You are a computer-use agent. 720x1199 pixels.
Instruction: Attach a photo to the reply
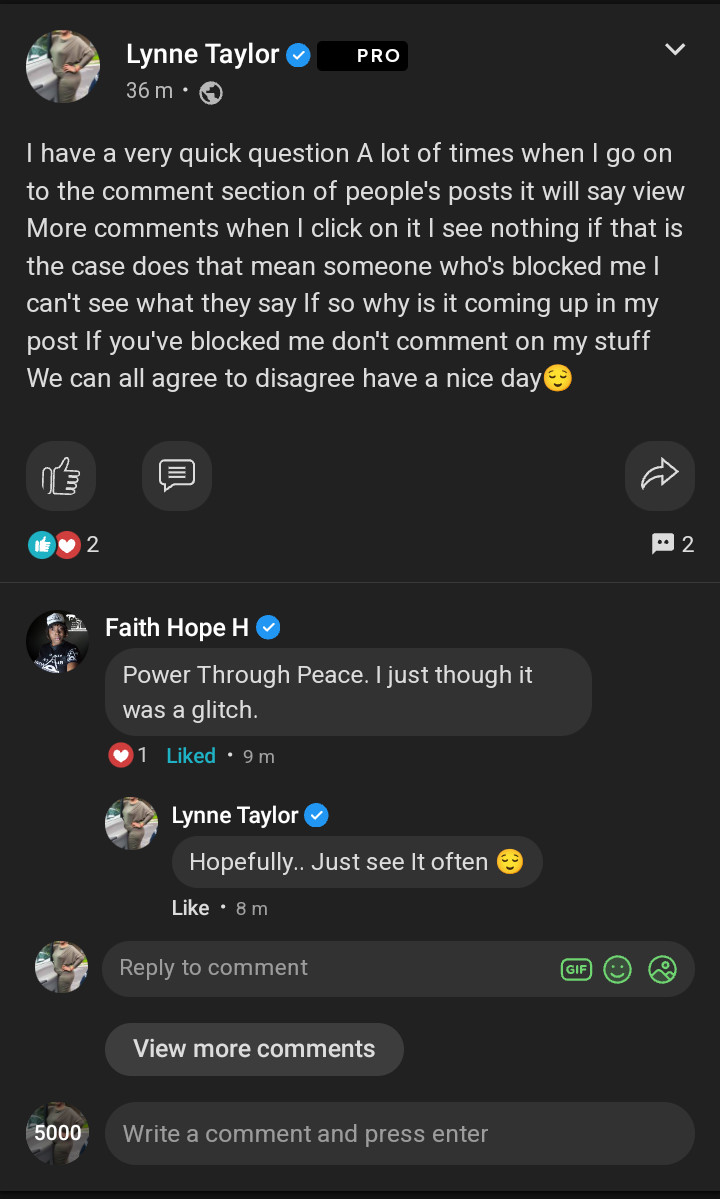coord(662,969)
